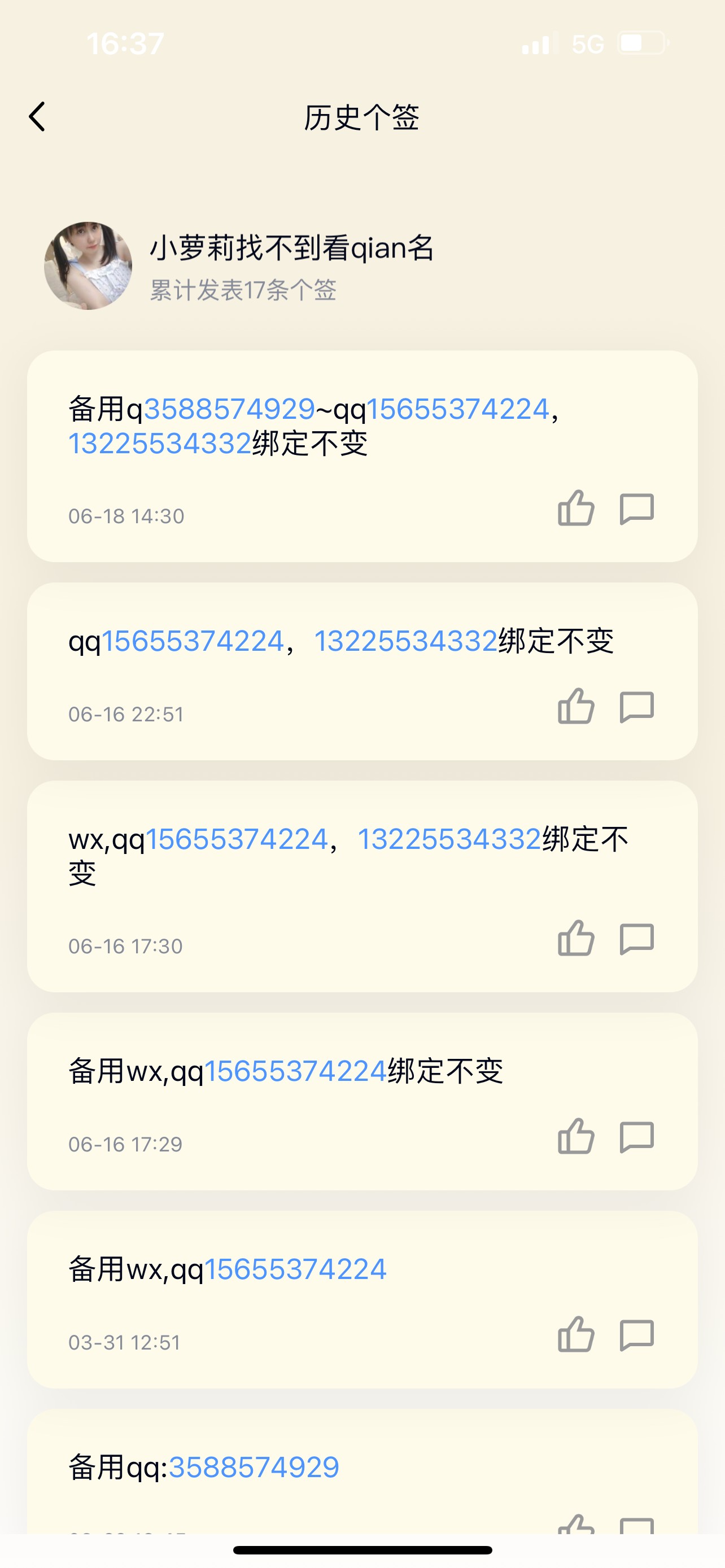This screenshot has height=1568, width=725.
Task: Like the signature posted 06-16 22:51
Action: (576, 706)
